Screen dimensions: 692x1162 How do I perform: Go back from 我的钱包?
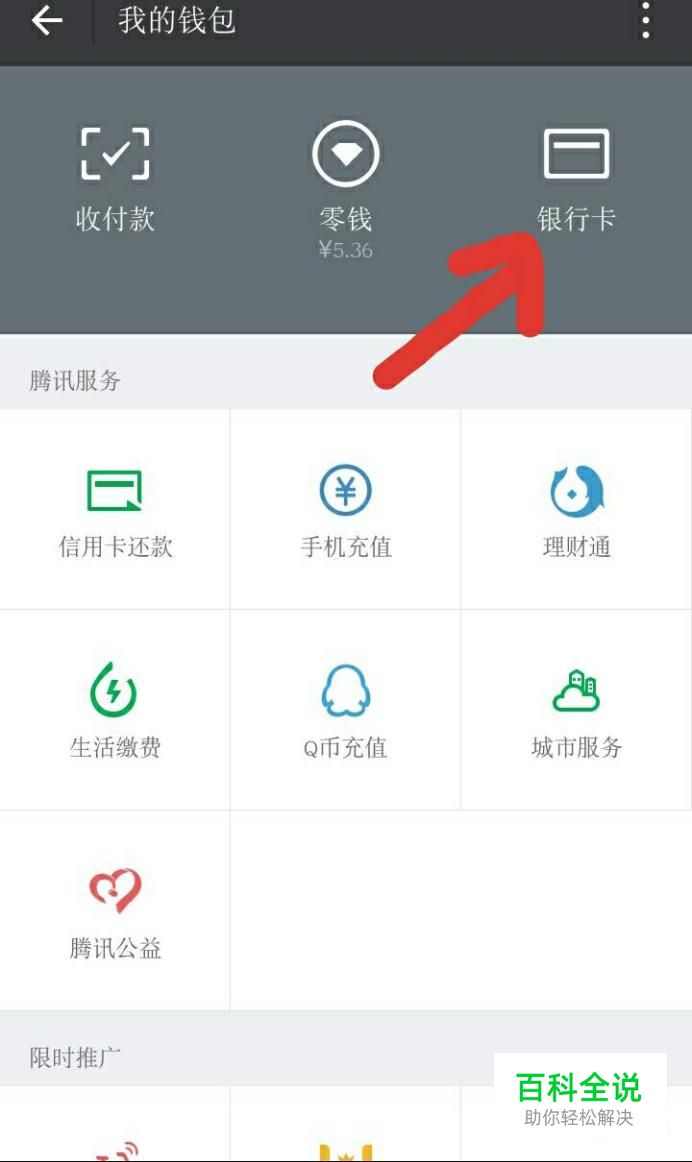(x=47, y=21)
